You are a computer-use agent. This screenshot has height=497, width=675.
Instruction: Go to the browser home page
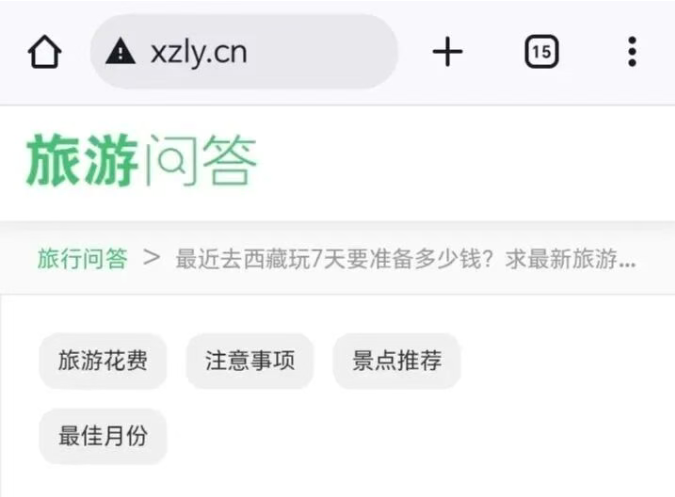point(45,52)
